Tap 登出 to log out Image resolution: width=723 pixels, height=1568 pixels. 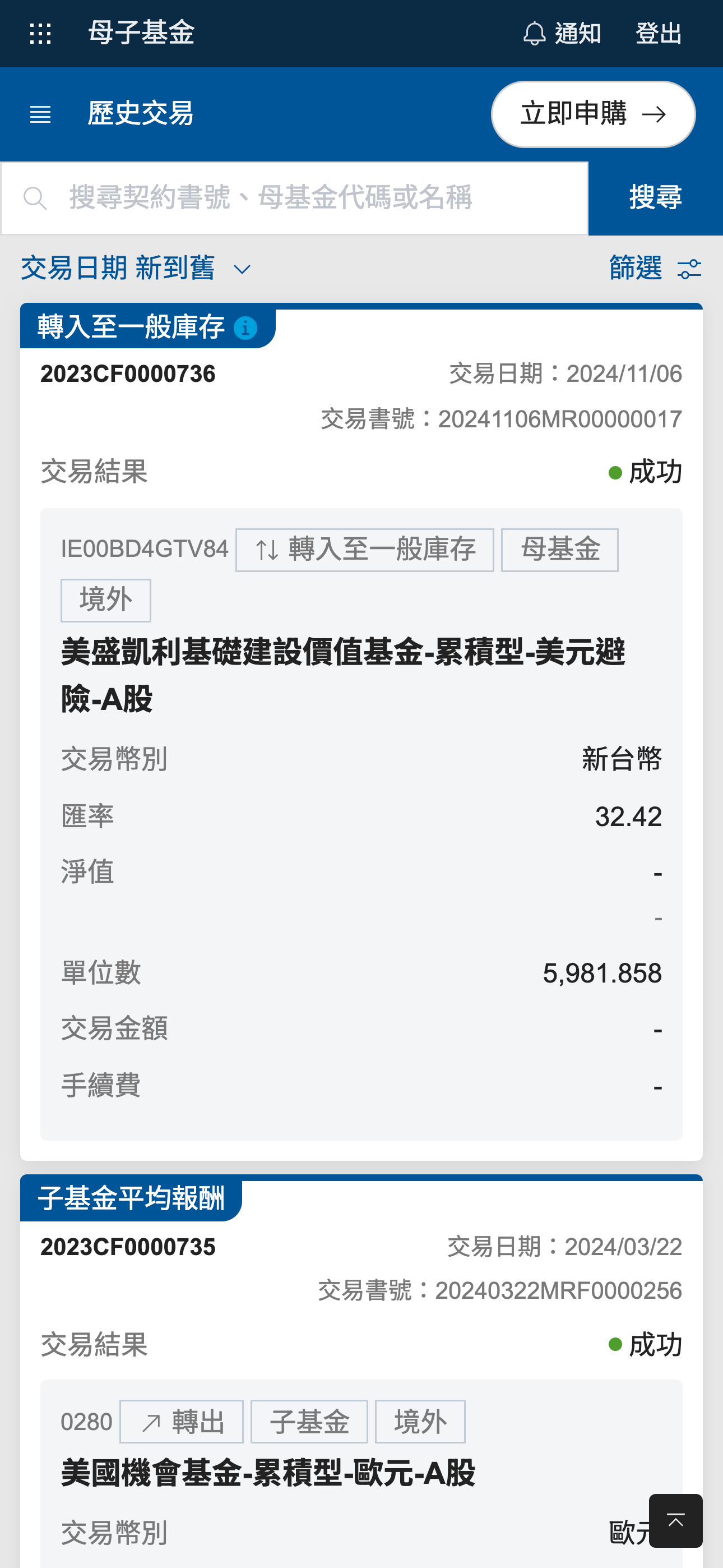(x=658, y=34)
